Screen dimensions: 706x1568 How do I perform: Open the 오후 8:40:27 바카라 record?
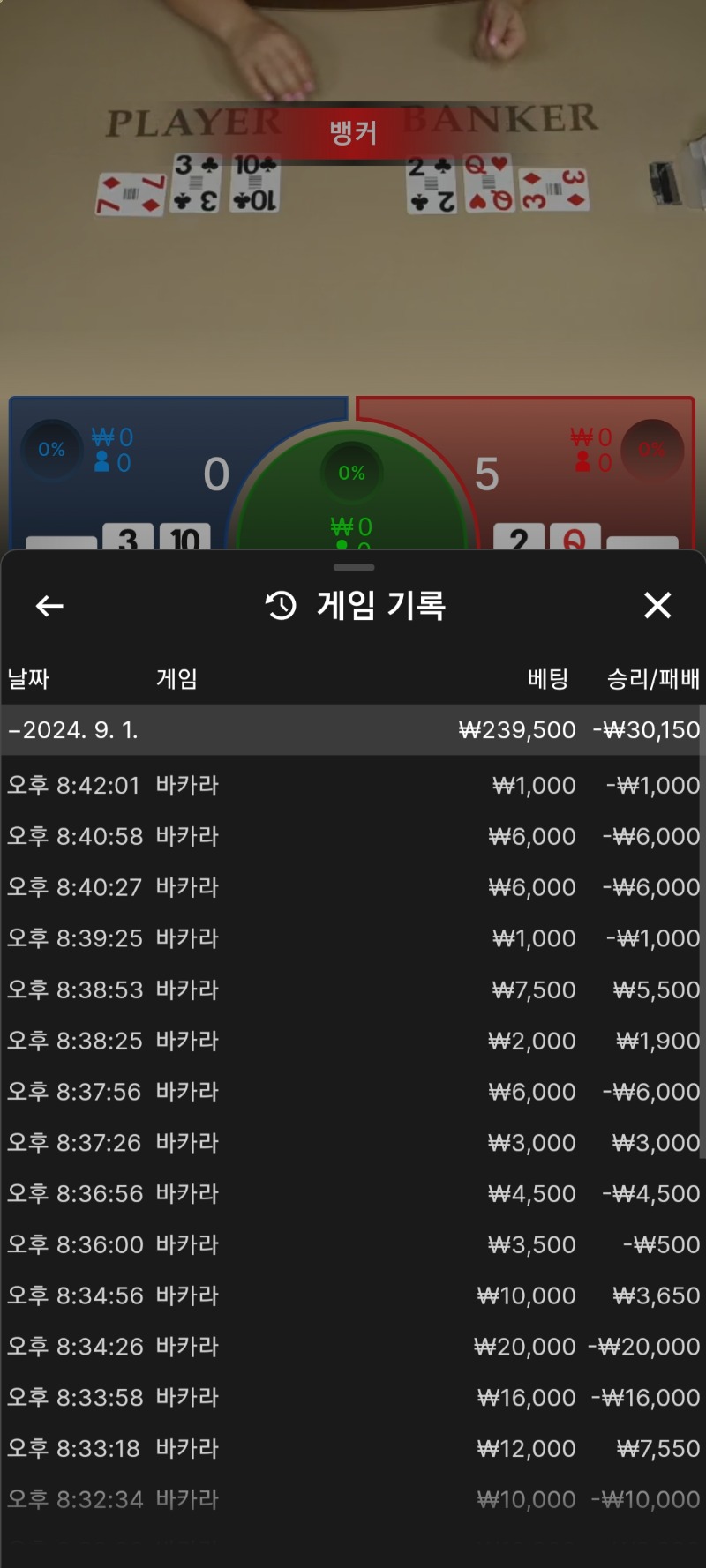click(x=353, y=887)
